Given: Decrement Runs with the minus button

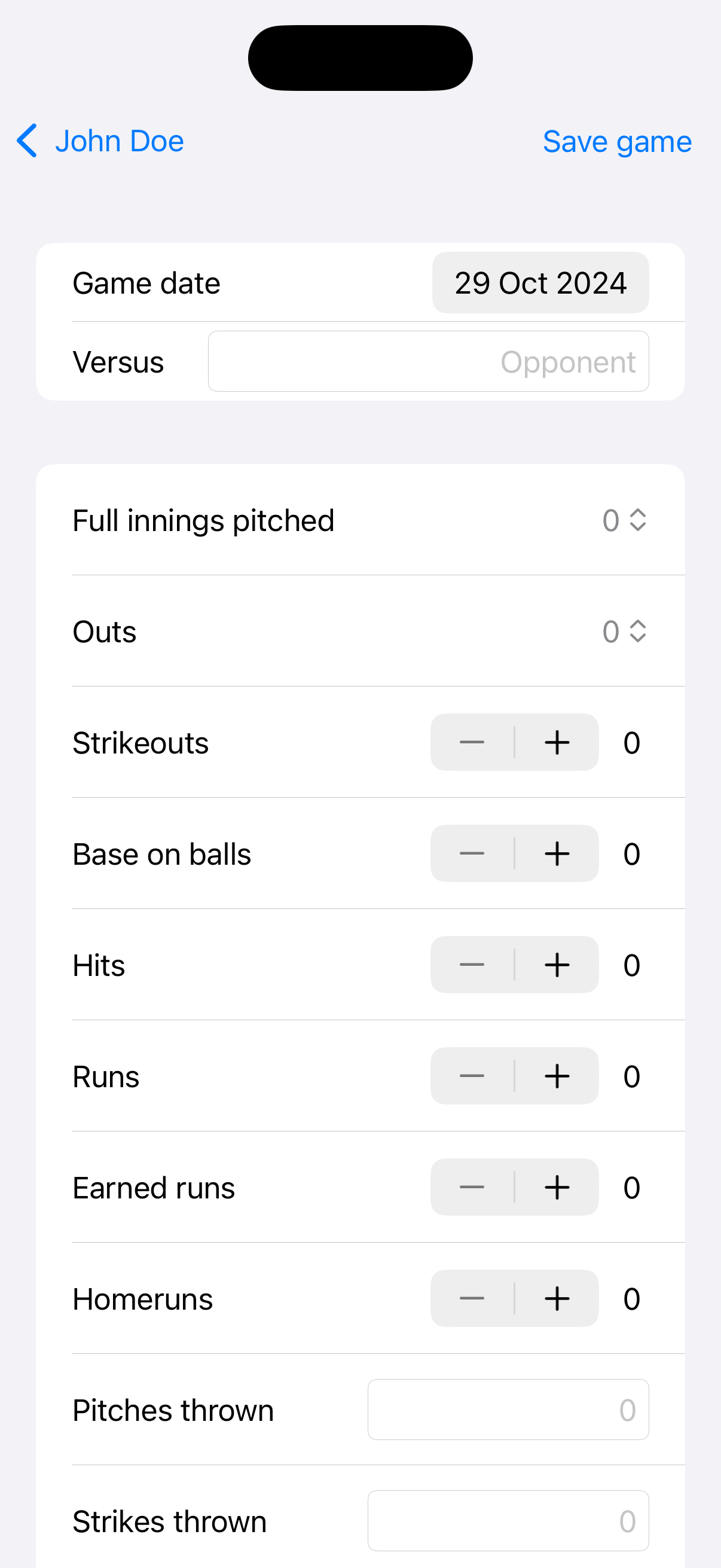Looking at the screenshot, I should pyautogui.click(x=472, y=1077).
